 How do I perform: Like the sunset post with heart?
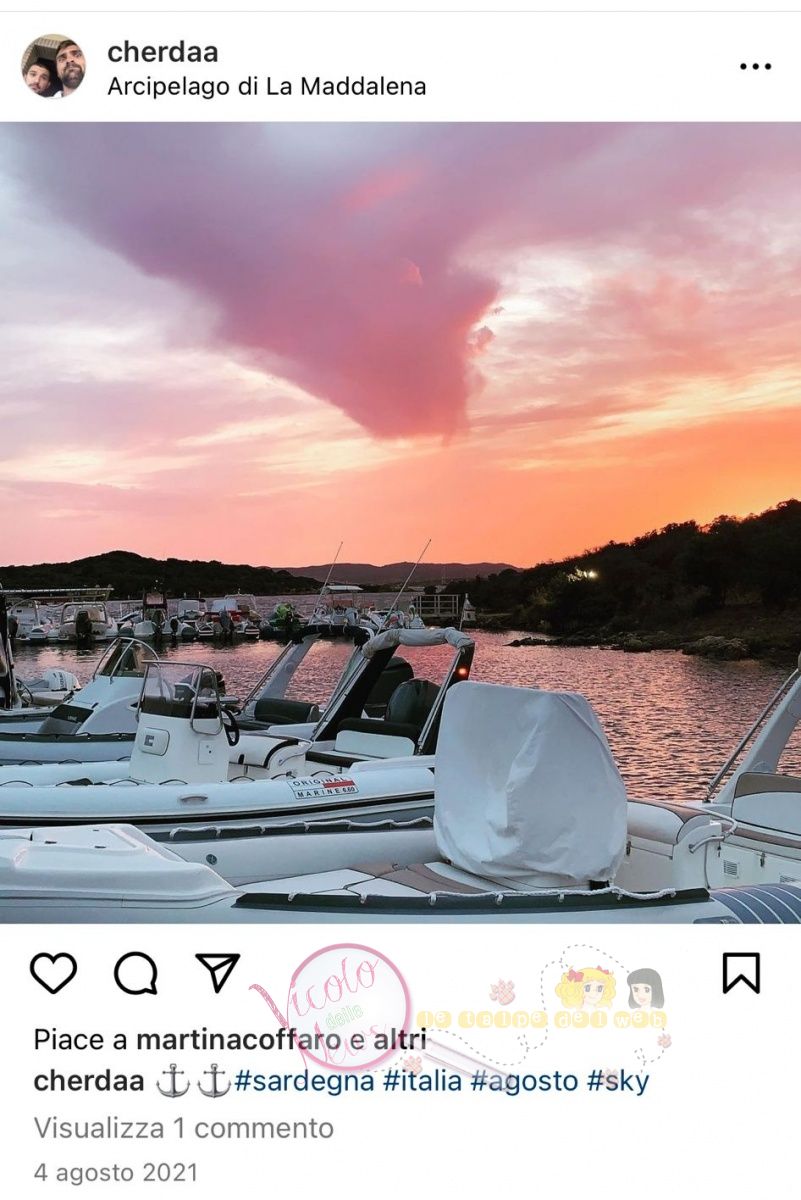[53, 972]
